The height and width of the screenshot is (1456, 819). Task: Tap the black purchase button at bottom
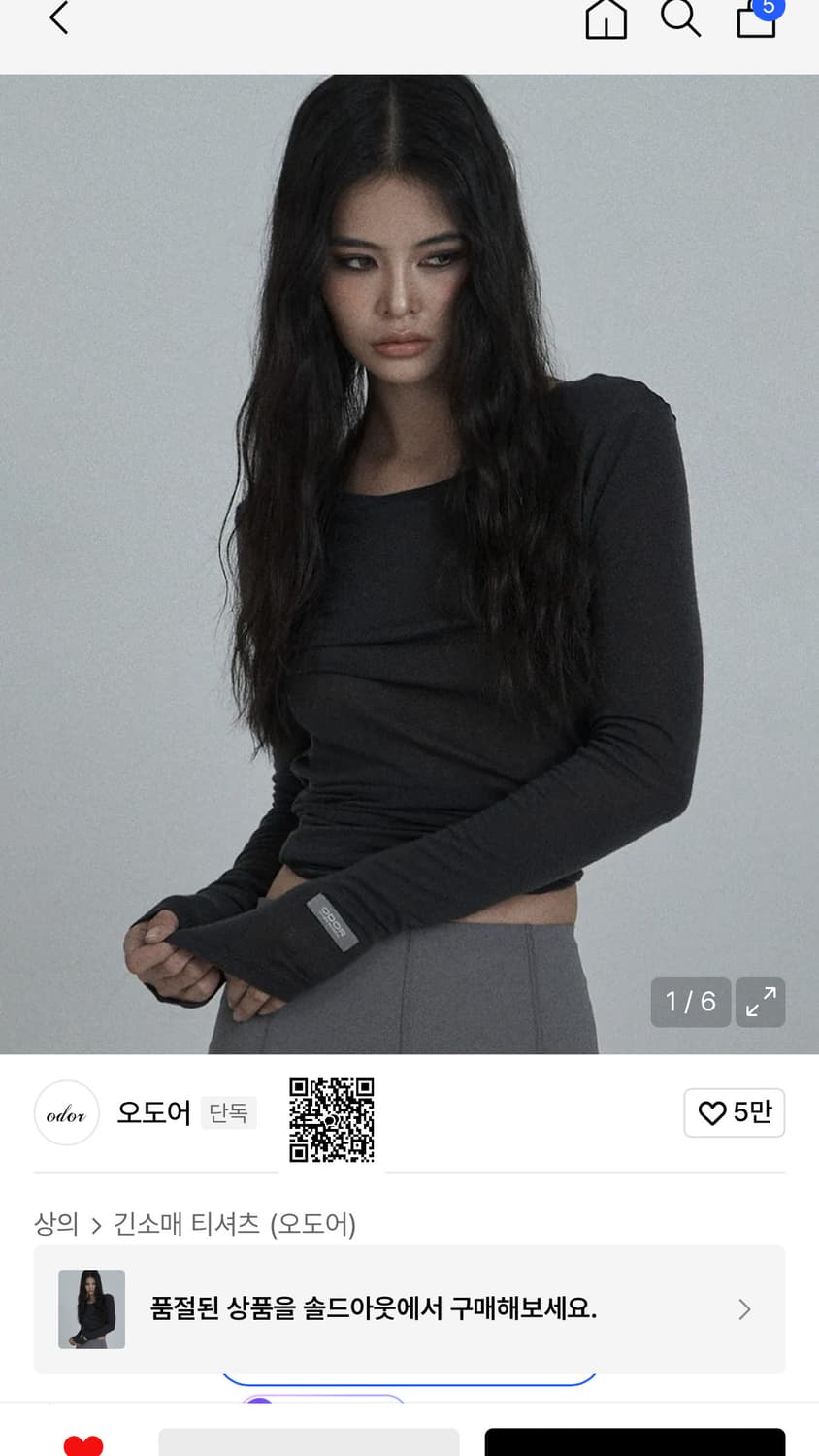point(636,1443)
